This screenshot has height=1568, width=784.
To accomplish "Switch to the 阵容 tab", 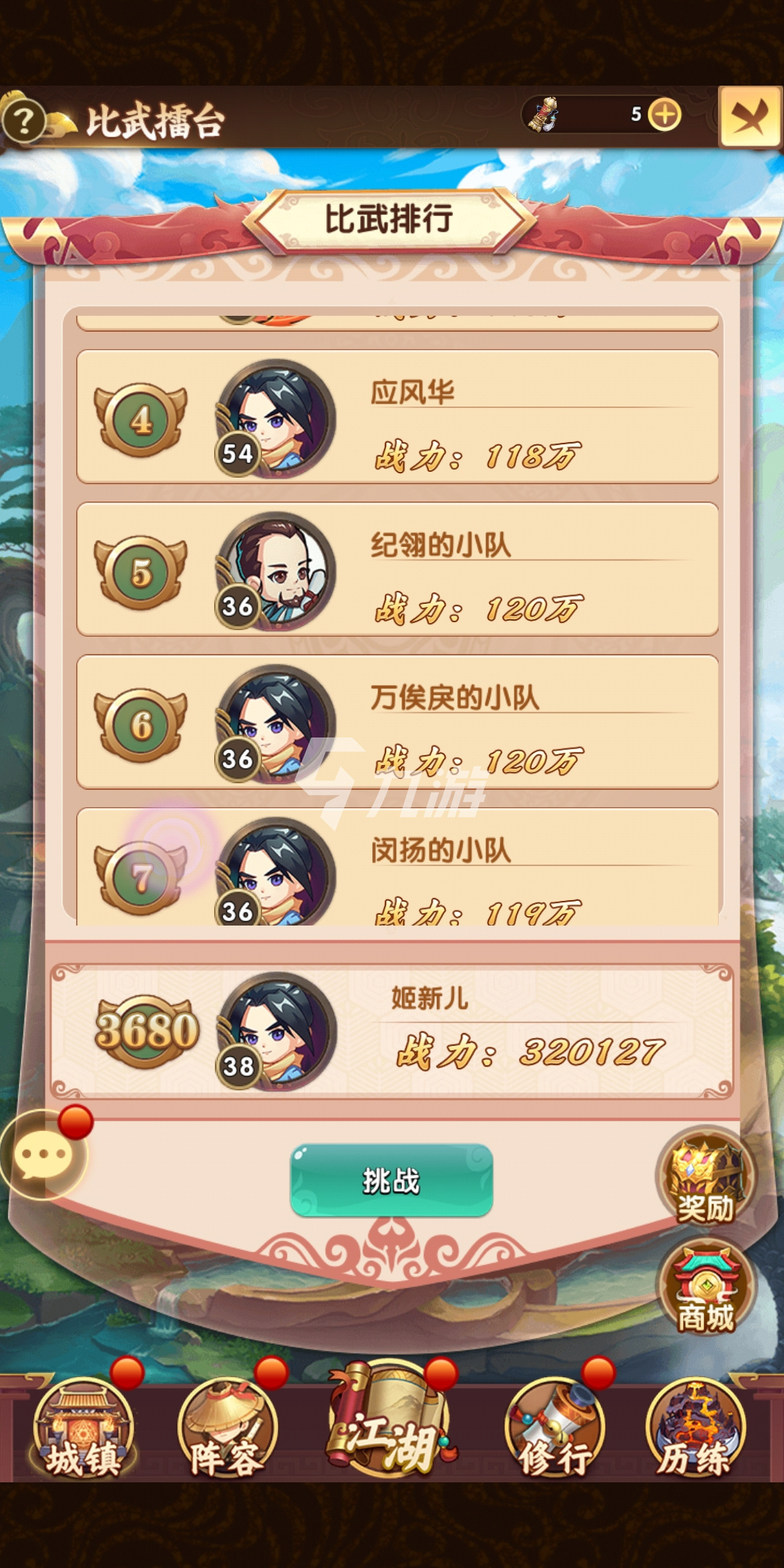I will click(226, 1432).
